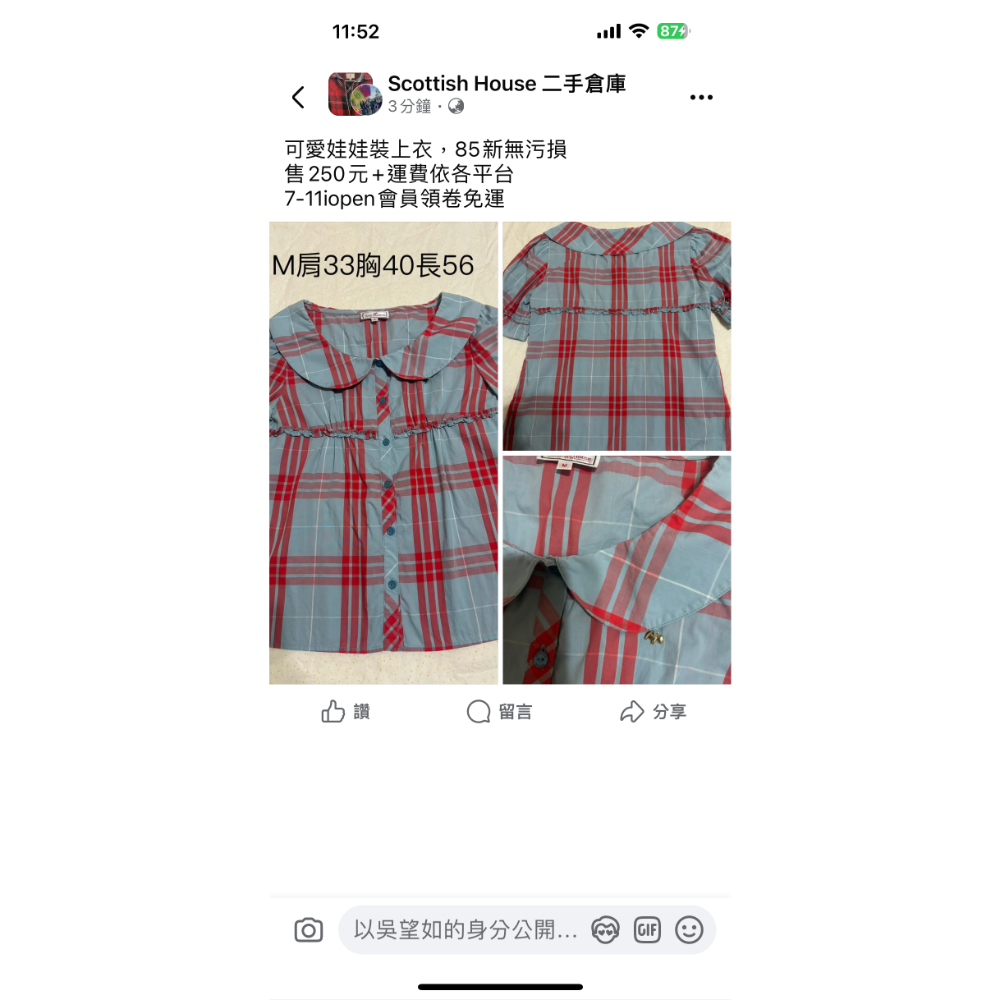Share the post using 分享

pyautogui.click(x=653, y=712)
